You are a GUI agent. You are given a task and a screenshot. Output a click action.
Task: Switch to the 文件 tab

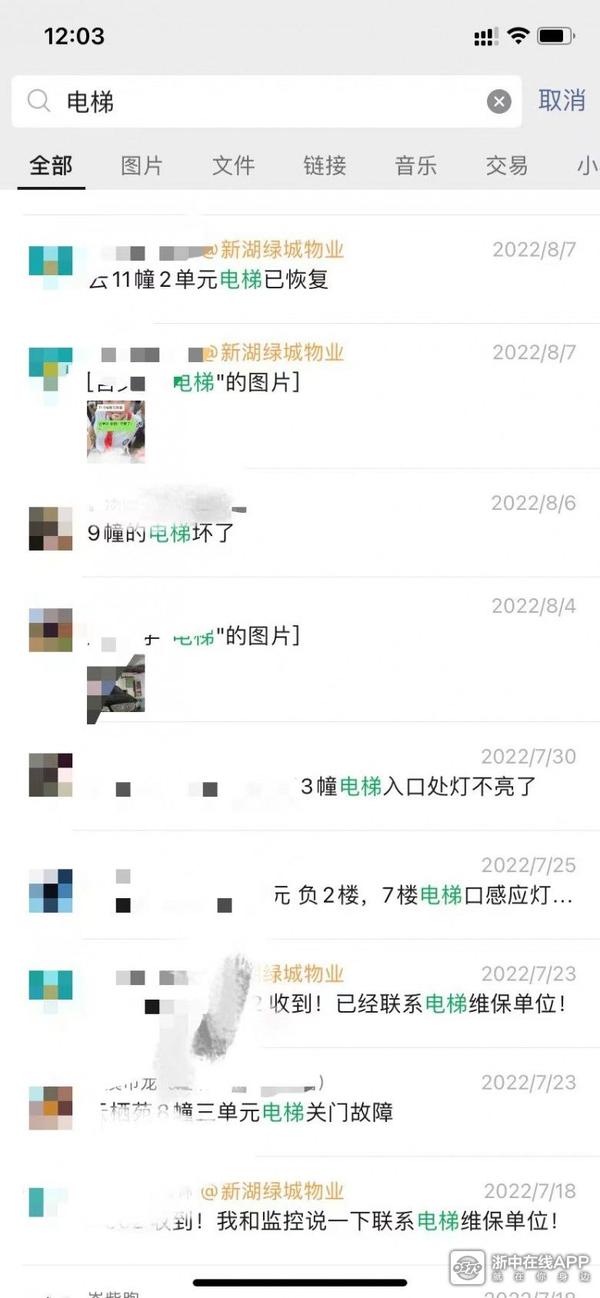coord(233,166)
